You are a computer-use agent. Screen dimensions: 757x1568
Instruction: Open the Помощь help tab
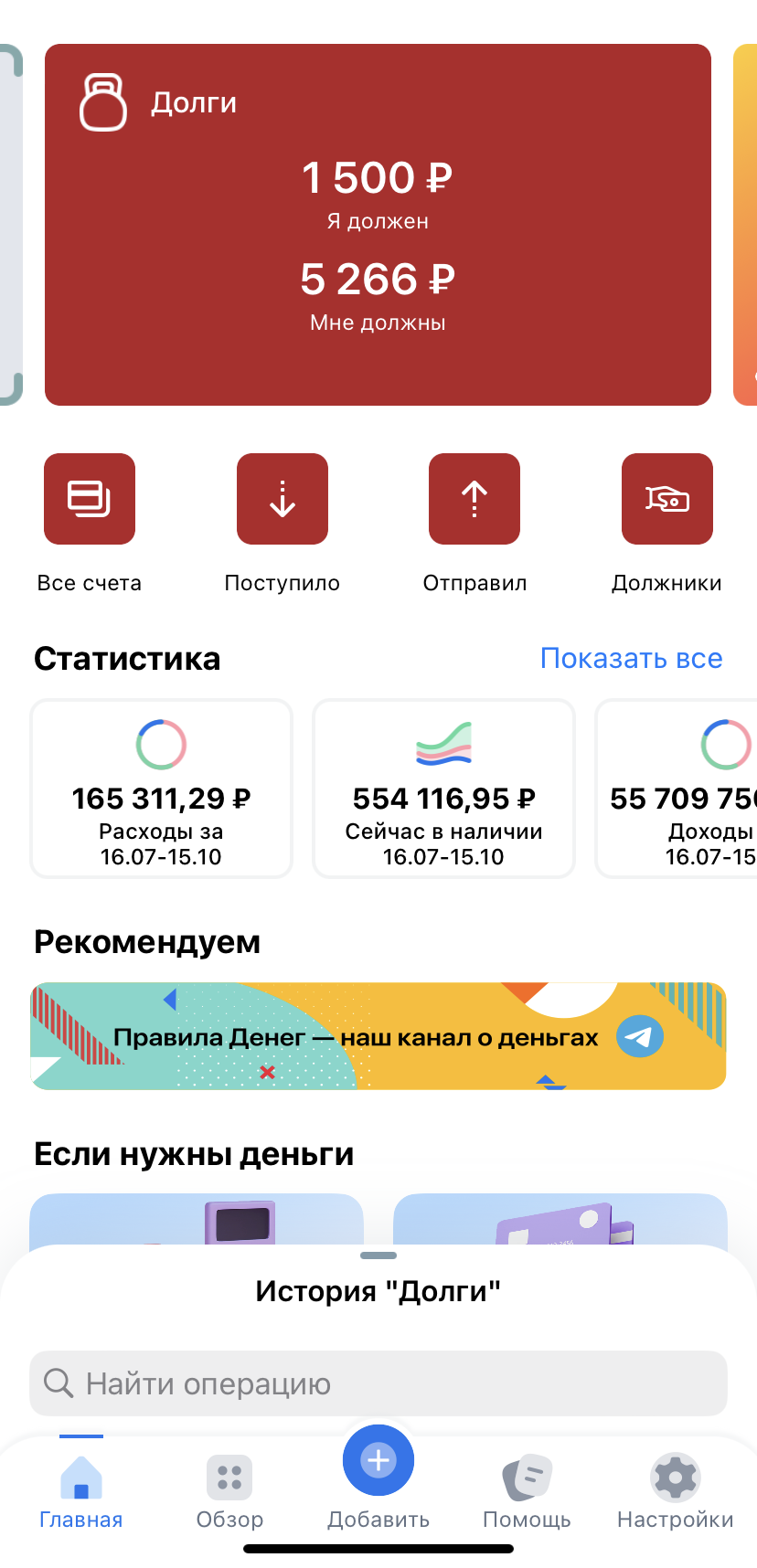[527, 1491]
